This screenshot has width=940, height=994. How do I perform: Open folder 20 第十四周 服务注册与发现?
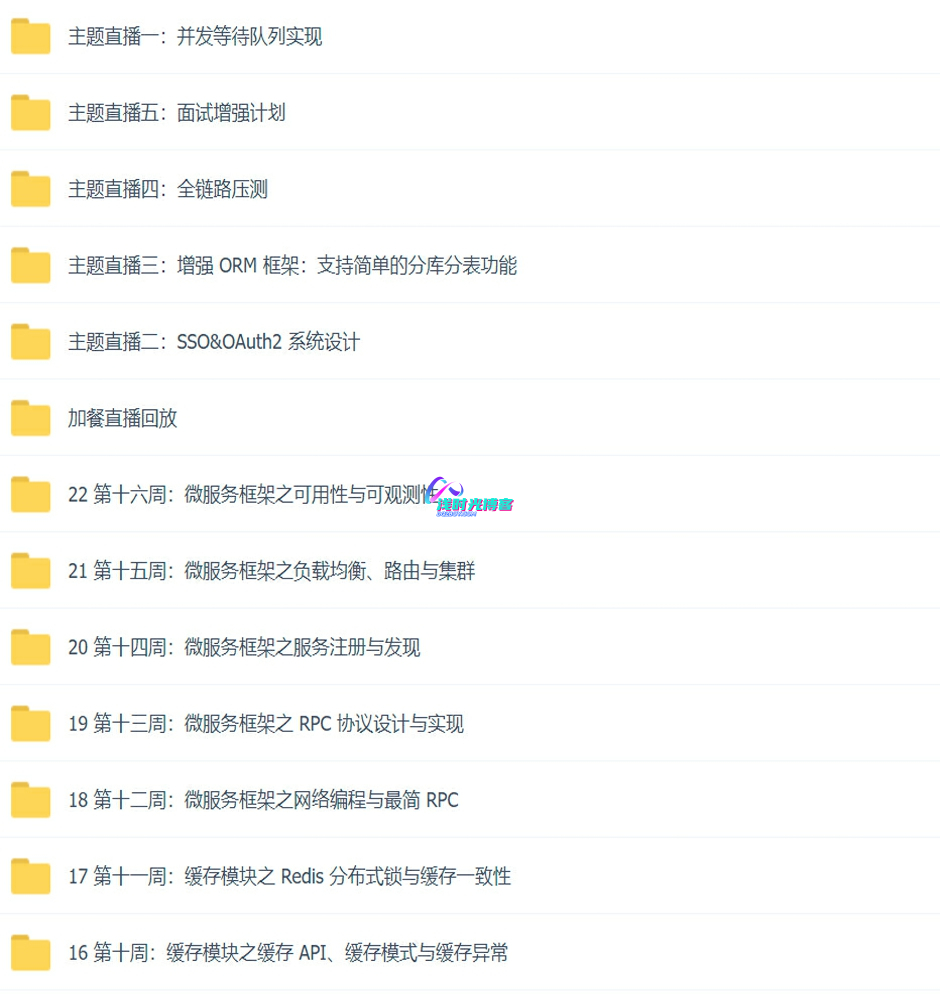coord(244,647)
